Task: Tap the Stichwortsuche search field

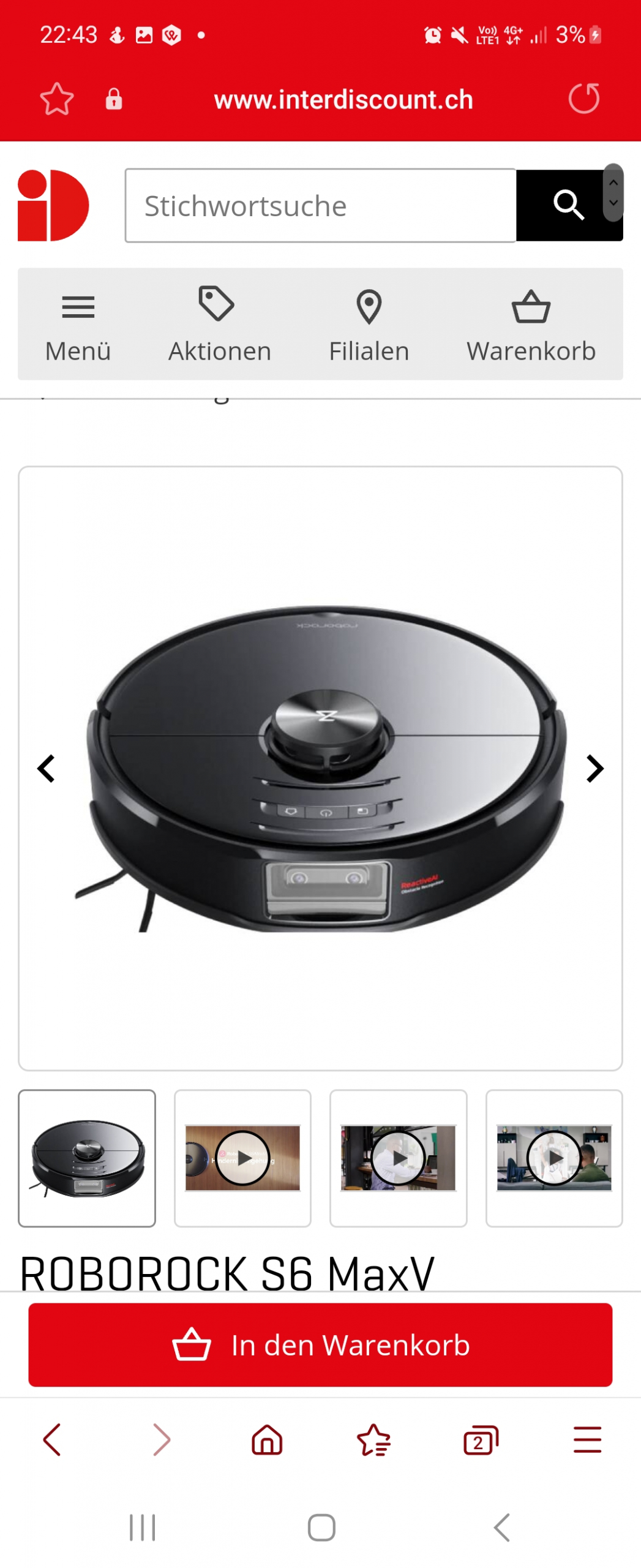Action: 320,206
